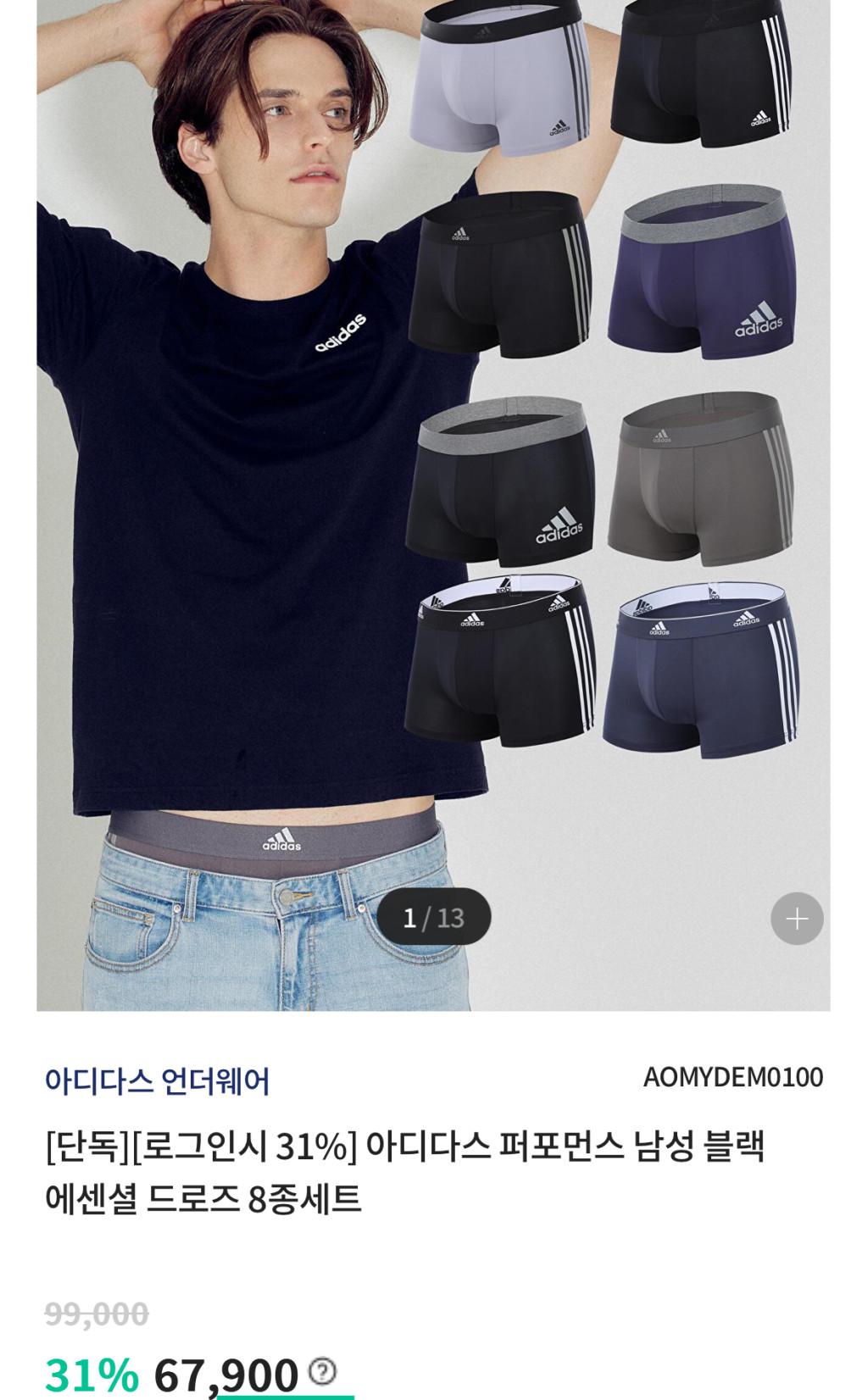
Task: Expand product image with plus button
Action: pyautogui.click(x=797, y=919)
